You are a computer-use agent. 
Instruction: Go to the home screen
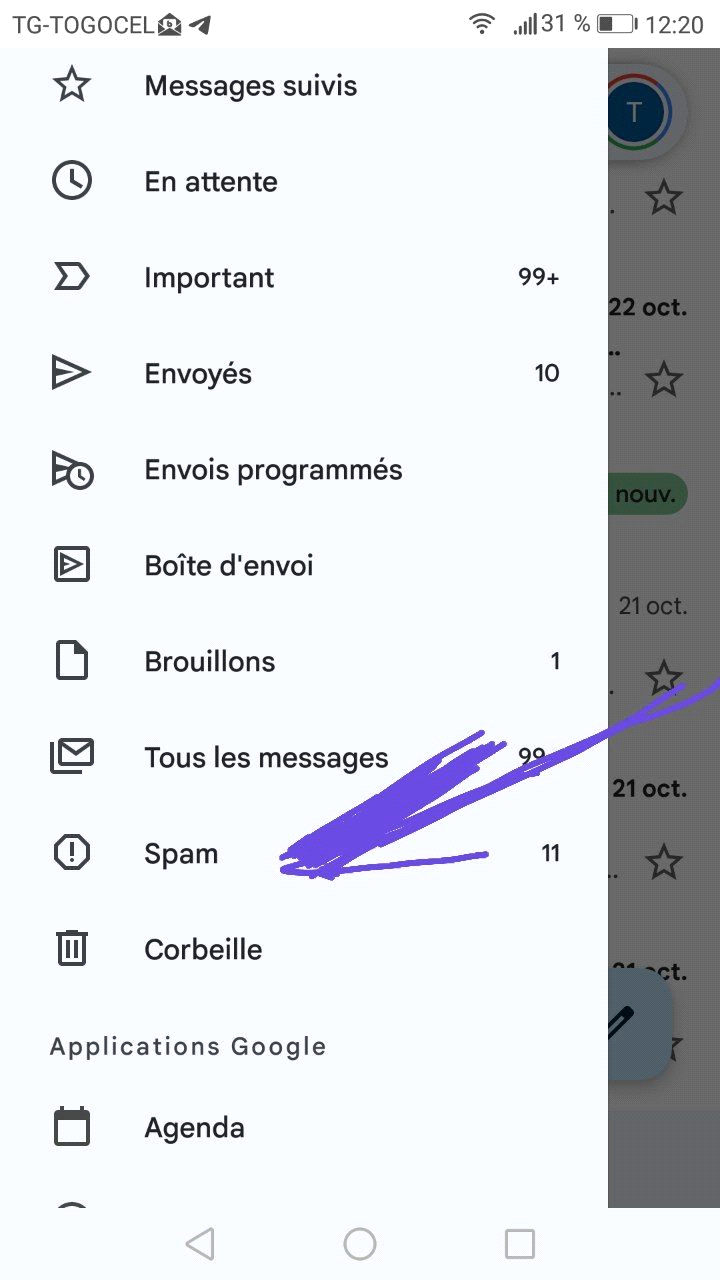click(360, 1244)
